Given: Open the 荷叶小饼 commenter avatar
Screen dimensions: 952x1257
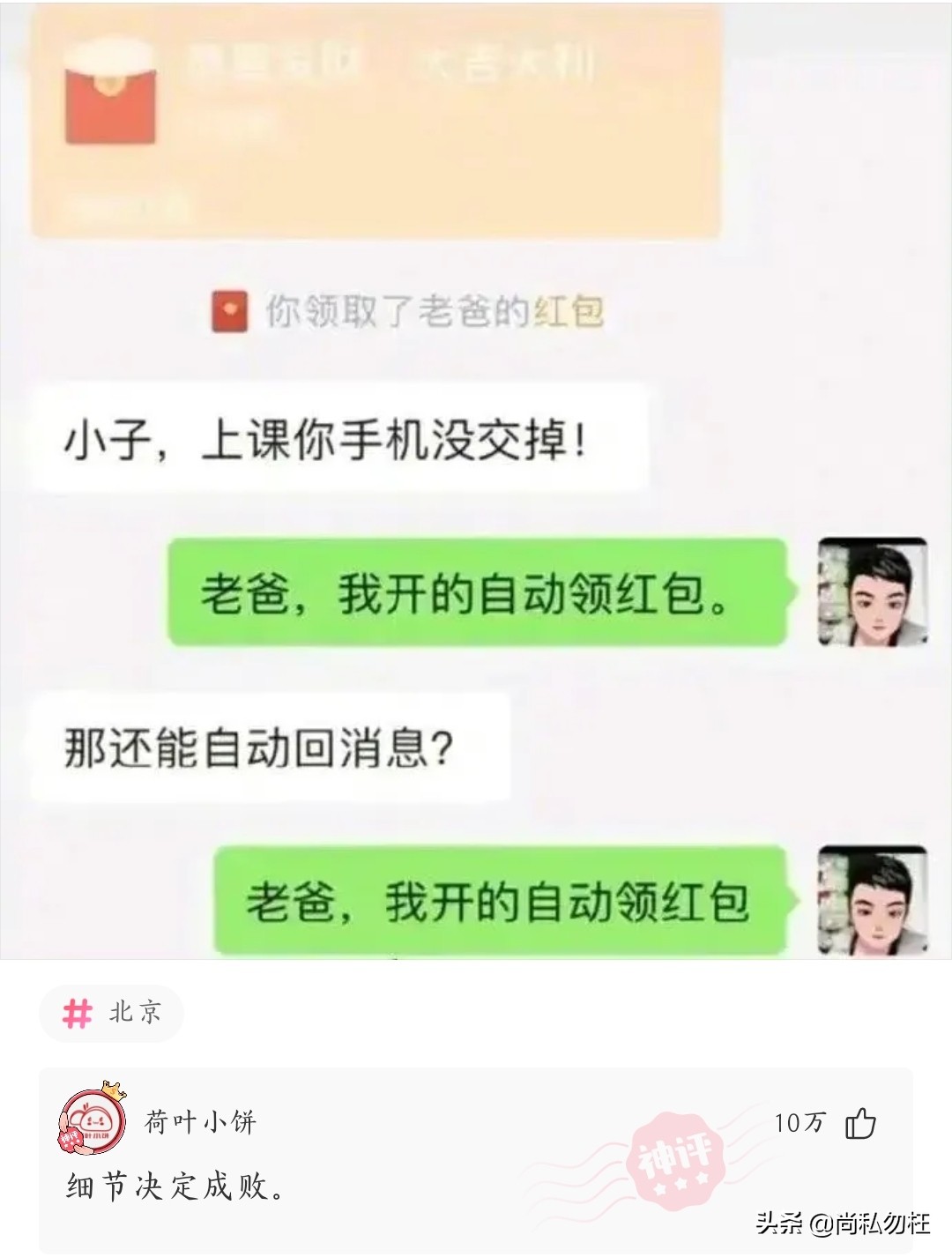Looking at the screenshot, I should 91,1121.
